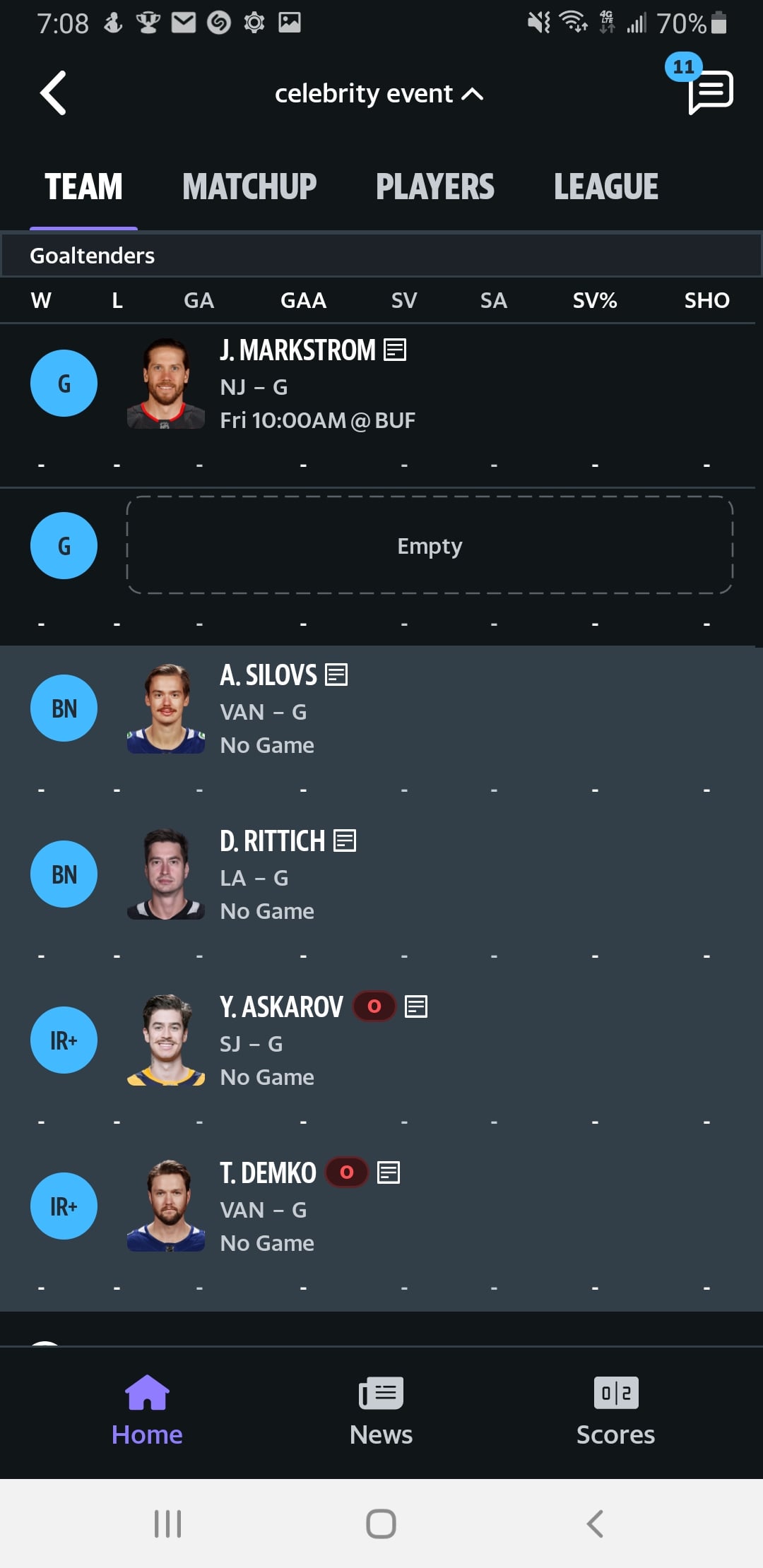
Task: Expand the celebrity event league dropdown
Action: (379, 94)
